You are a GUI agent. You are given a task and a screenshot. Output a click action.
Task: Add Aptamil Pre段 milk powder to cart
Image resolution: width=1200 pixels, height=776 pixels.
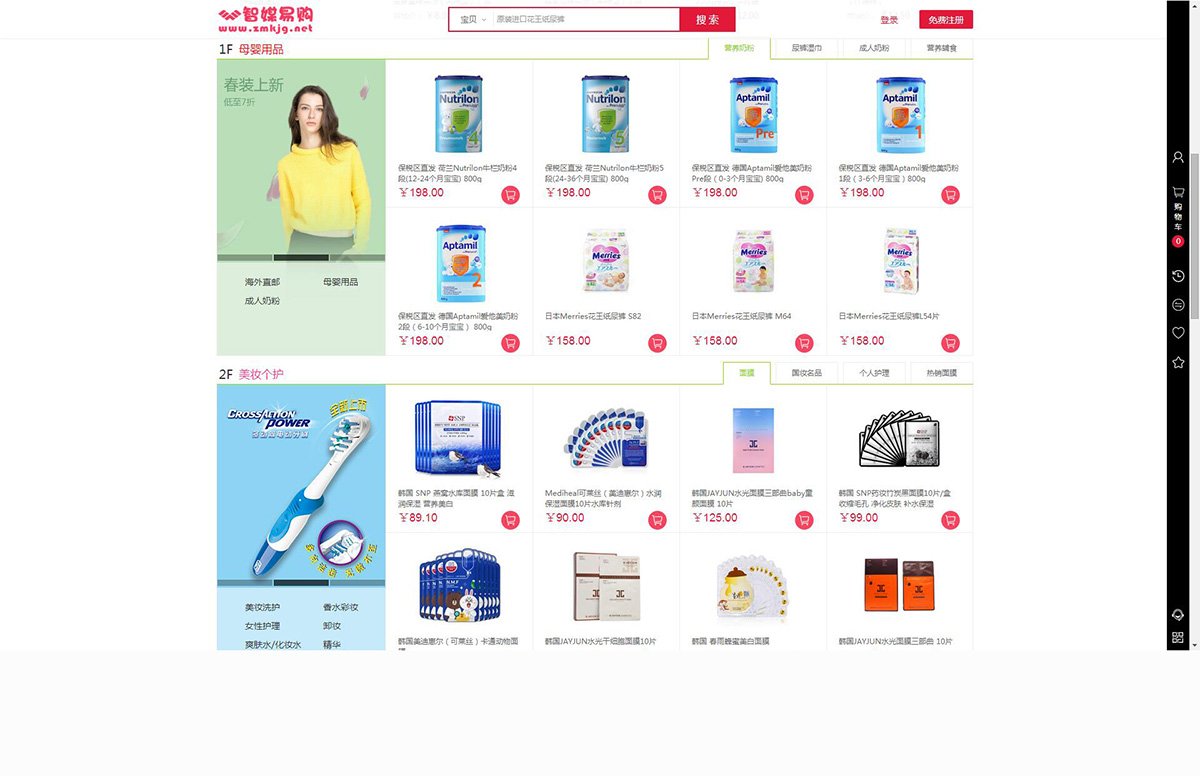[804, 195]
